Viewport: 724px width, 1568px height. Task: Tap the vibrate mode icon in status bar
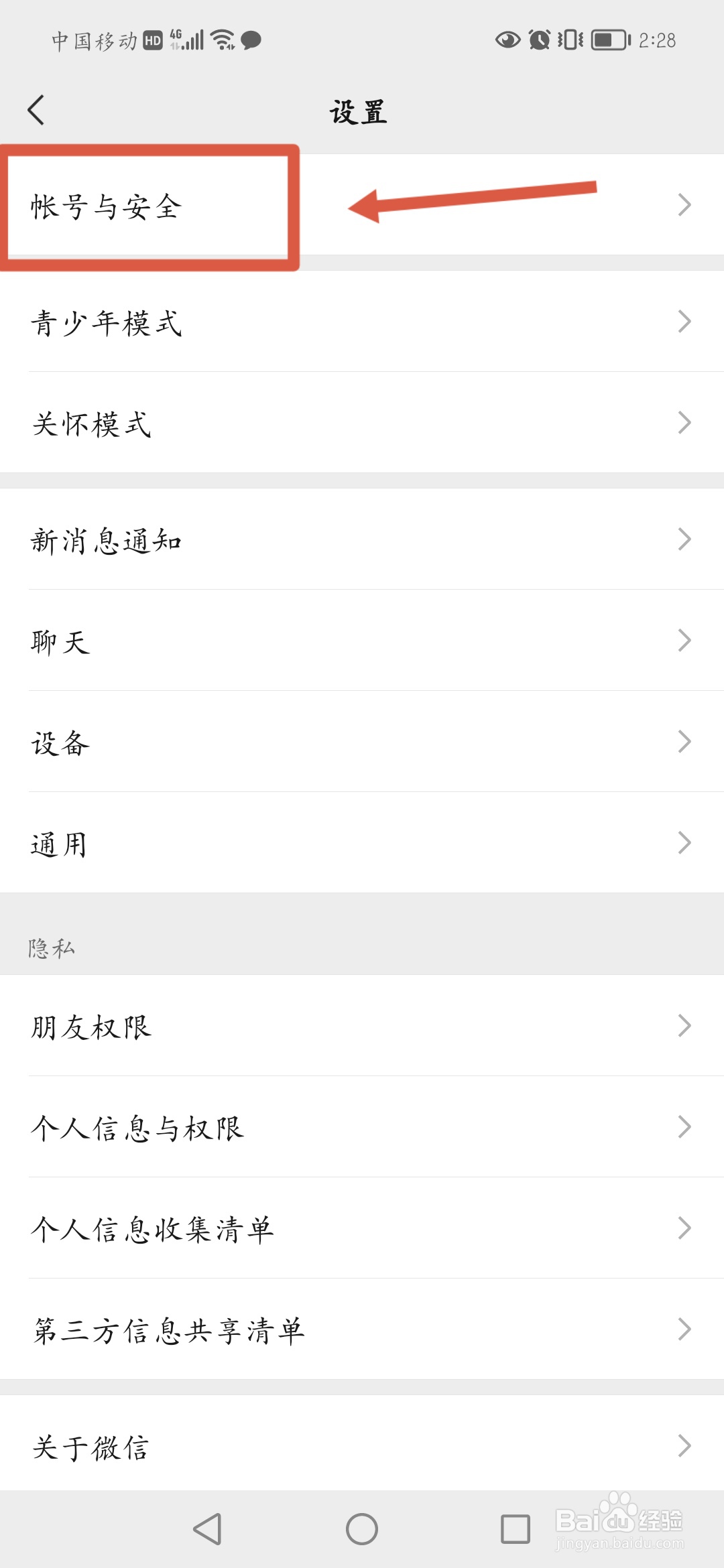pos(570,40)
